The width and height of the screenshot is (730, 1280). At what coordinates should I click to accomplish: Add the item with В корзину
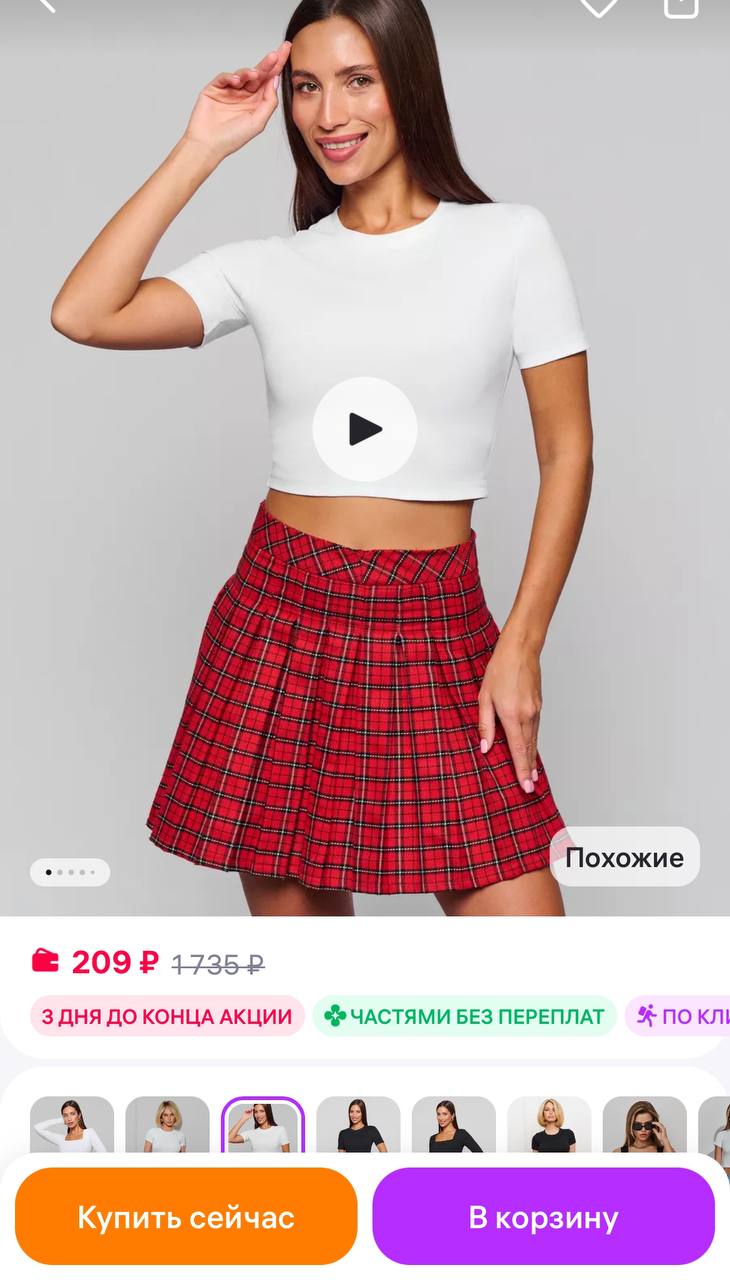[543, 1216]
